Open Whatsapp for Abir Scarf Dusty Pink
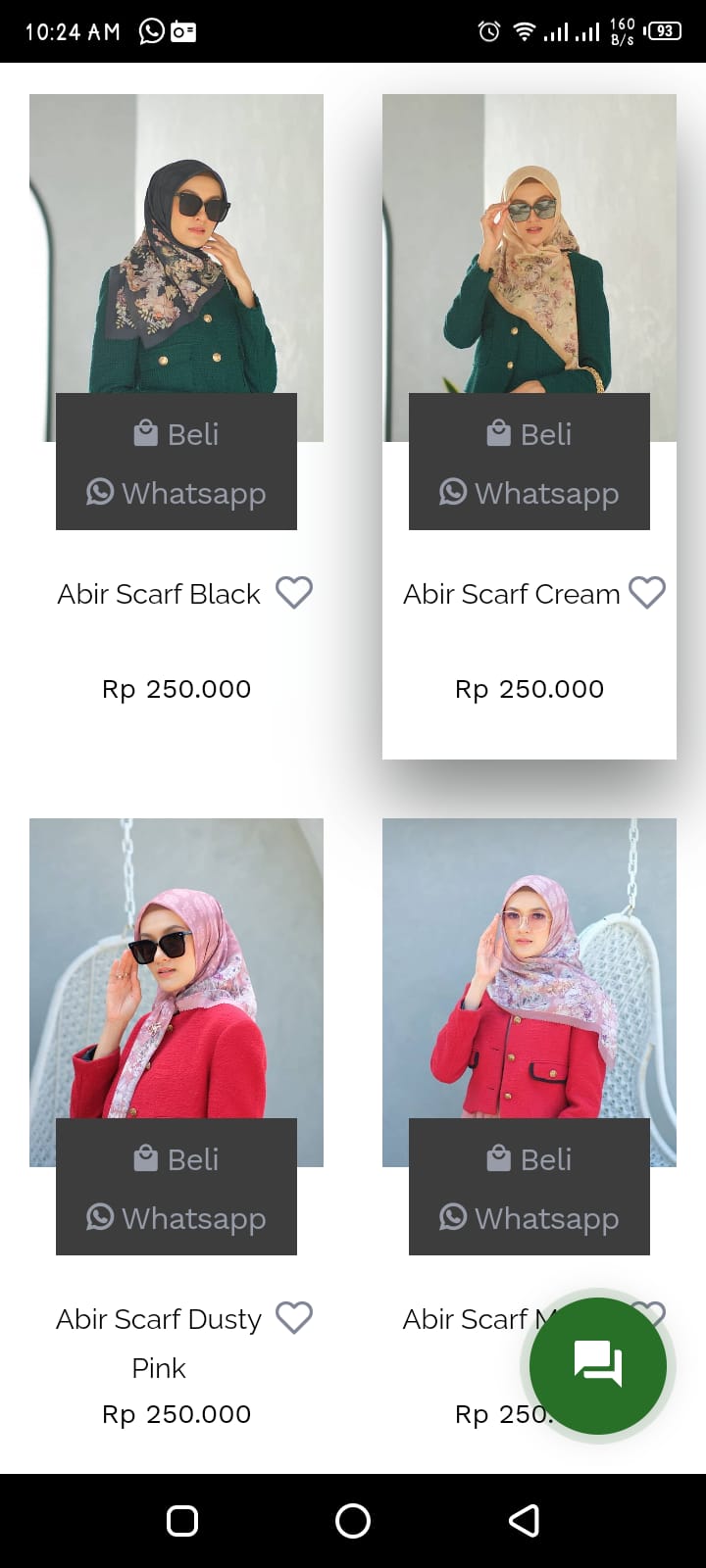This screenshot has width=706, height=1568. (x=176, y=1218)
